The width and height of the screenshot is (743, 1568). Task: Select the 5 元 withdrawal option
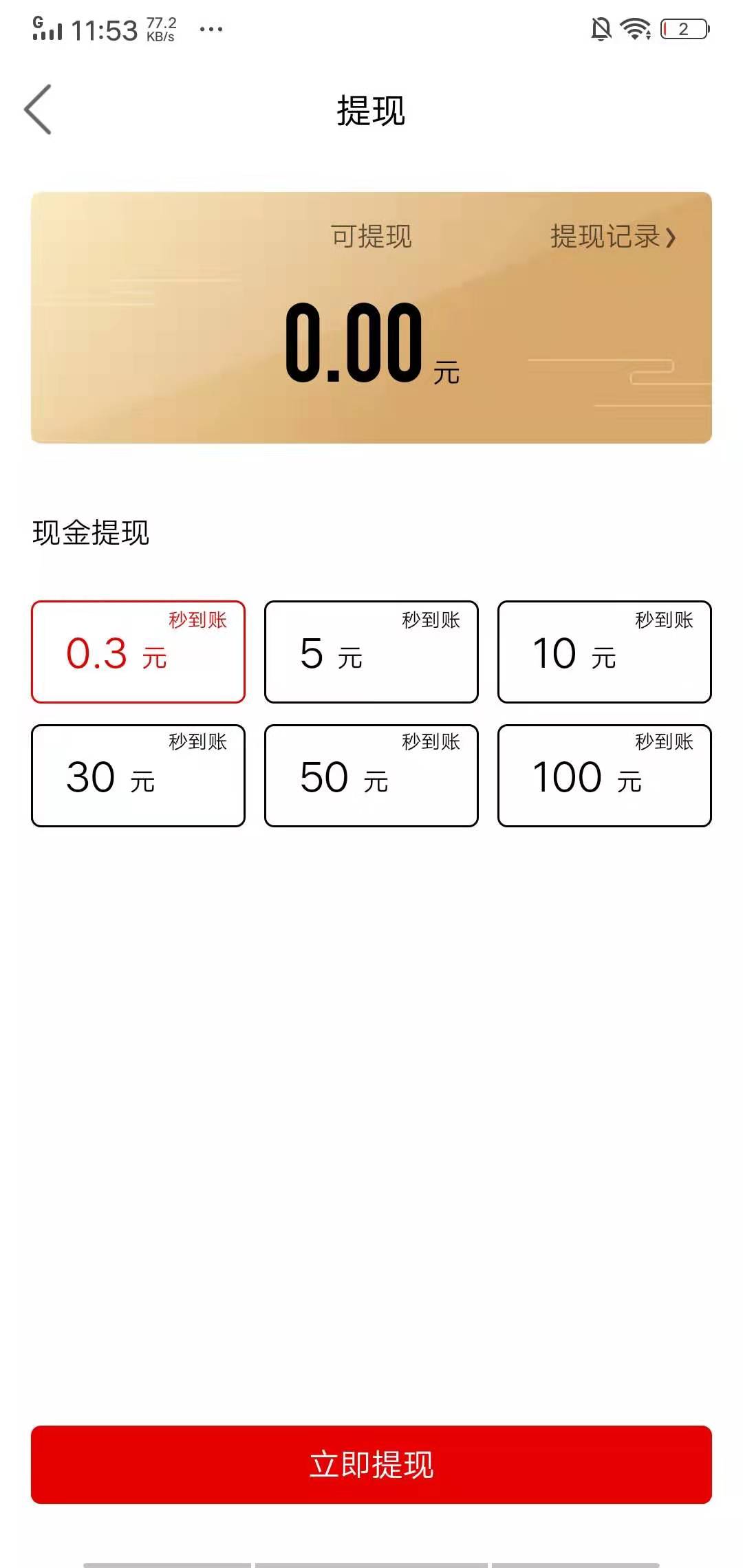tap(371, 650)
